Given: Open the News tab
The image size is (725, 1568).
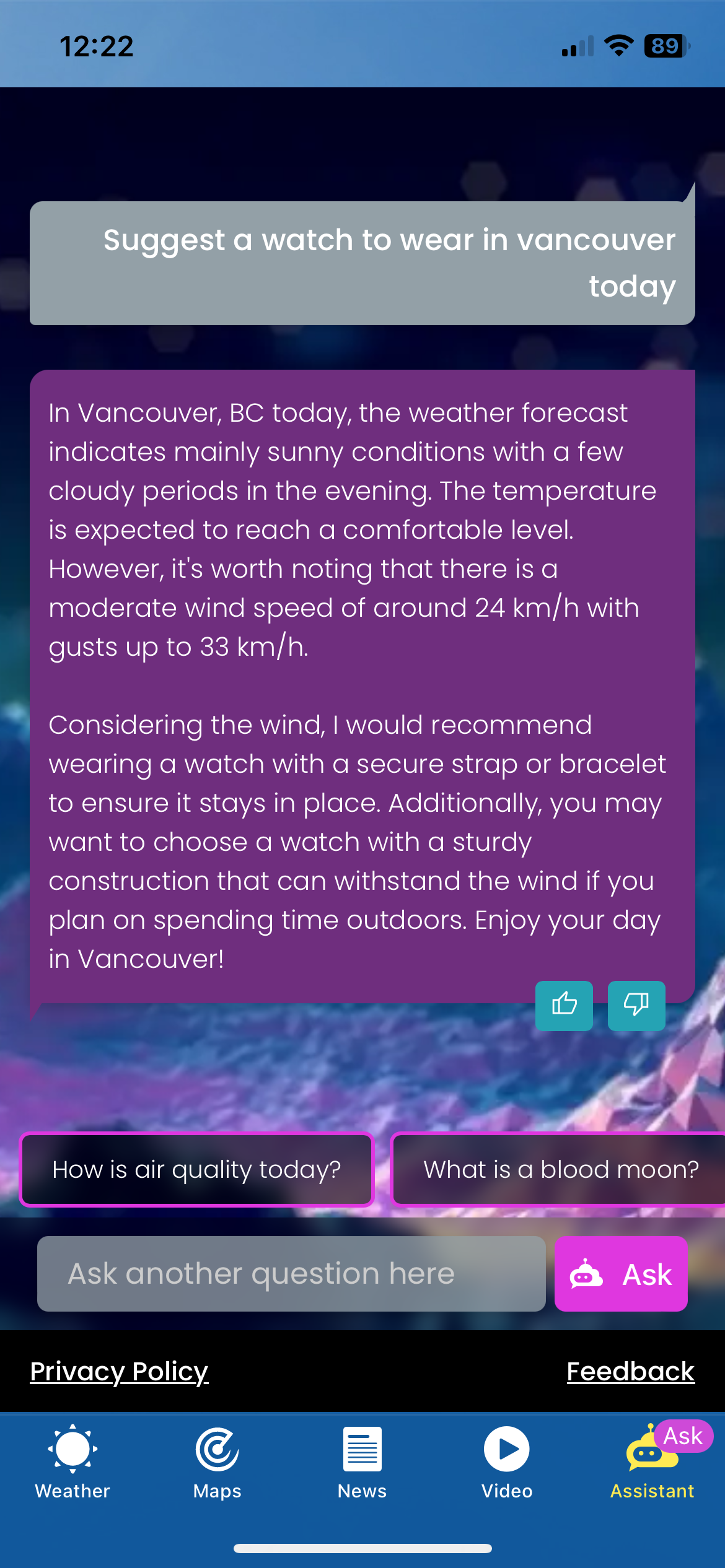Looking at the screenshot, I should 362,1462.
